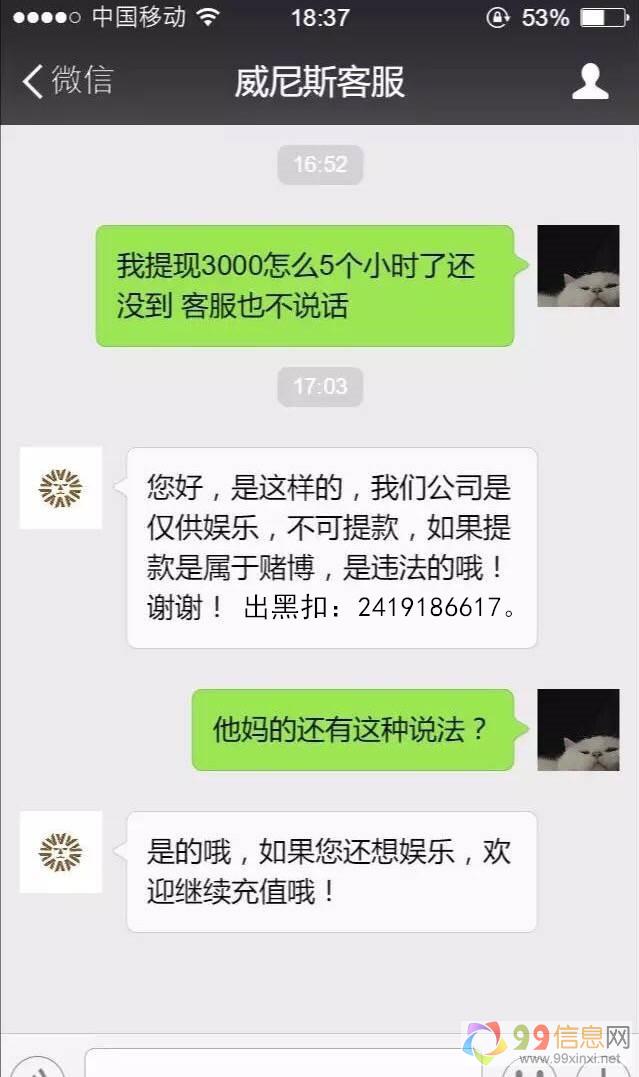
Task: Open customer service avatar beside the 您好 message
Action: (x=61, y=488)
